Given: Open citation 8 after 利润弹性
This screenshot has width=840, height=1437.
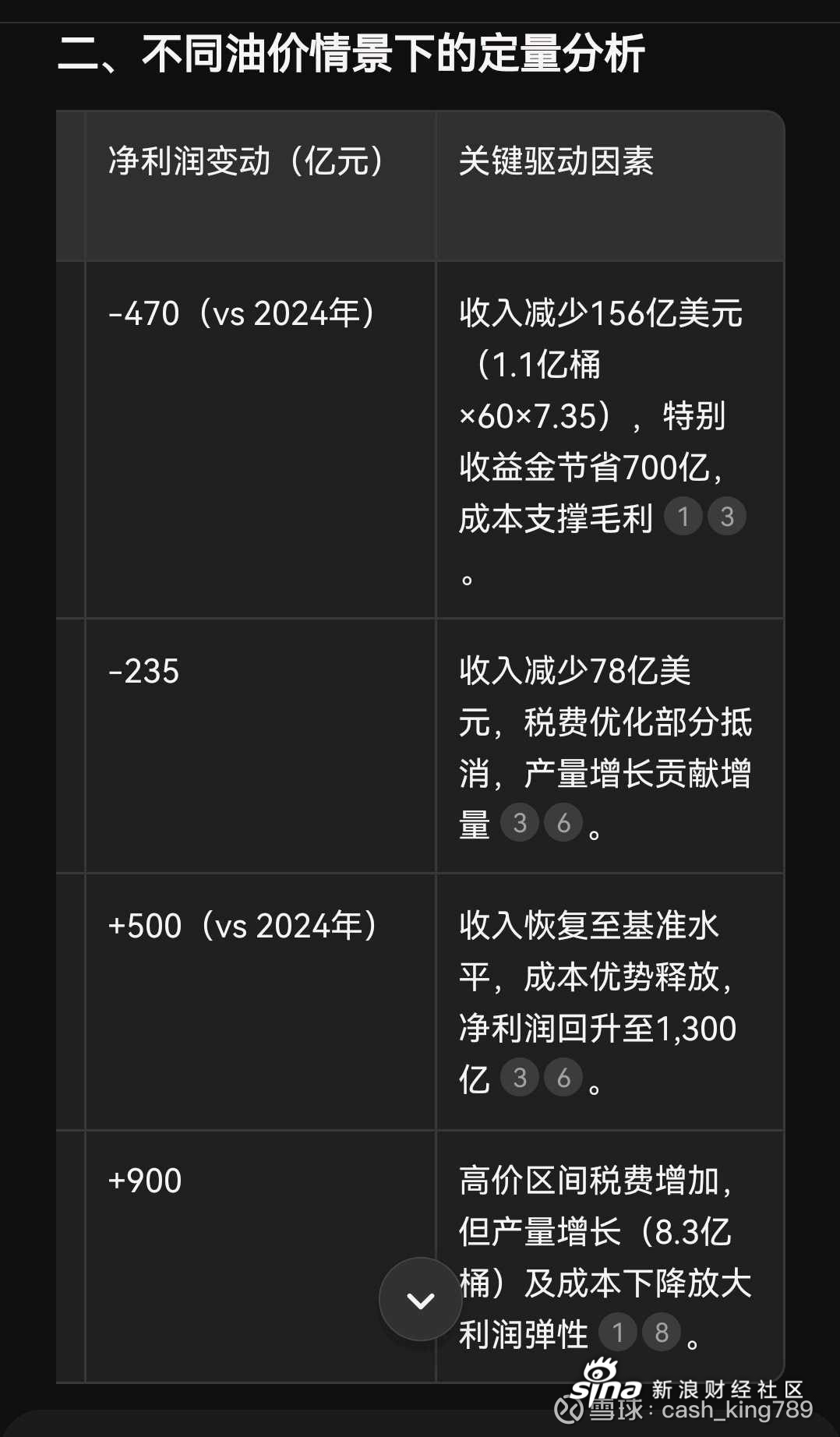Looking at the screenshot, I should (662, 1333).
